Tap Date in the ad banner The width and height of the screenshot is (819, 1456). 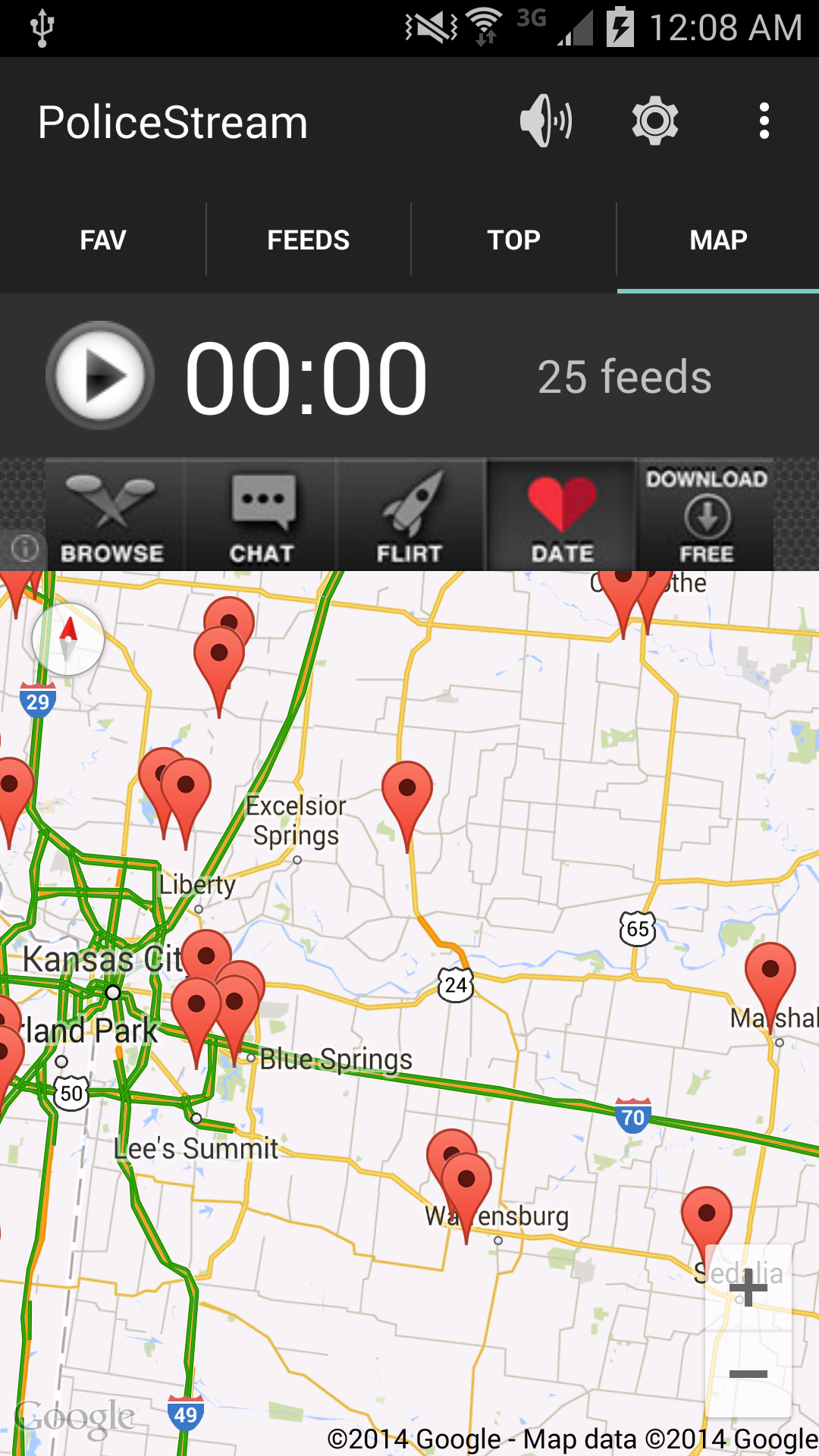click(x=562, y=516)
